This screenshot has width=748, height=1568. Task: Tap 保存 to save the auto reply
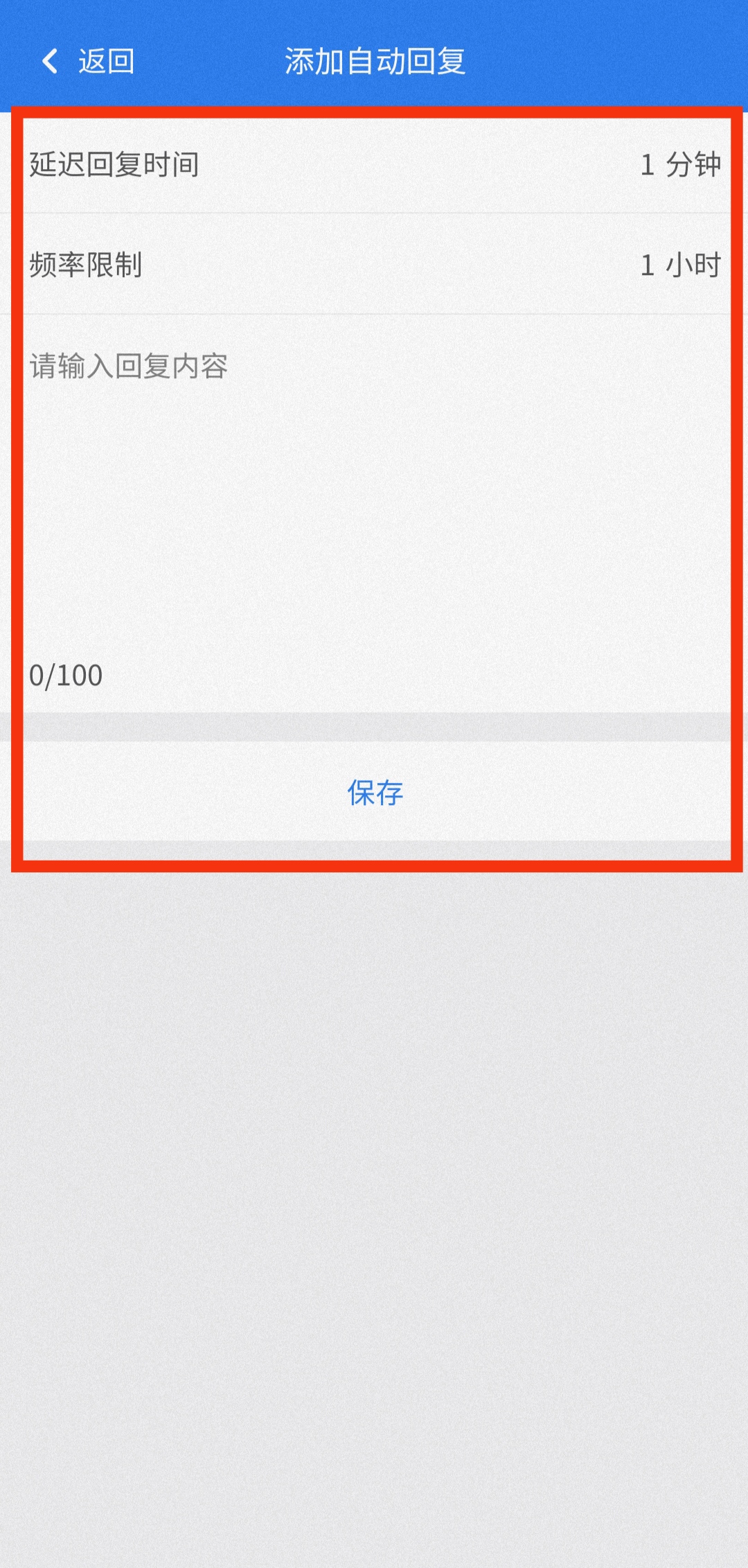click(x=375, y=792)
